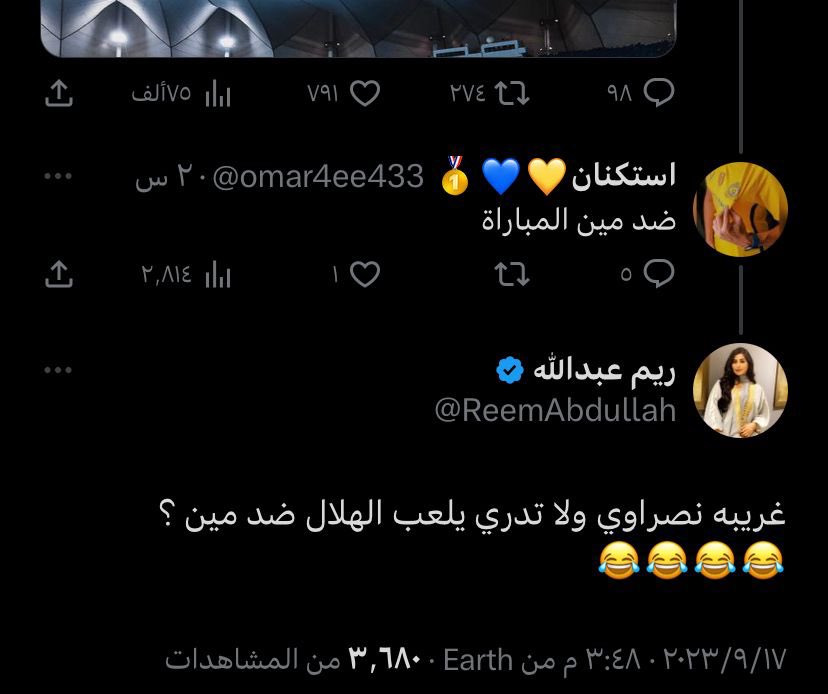View analytics of omar4ee433's reply
The height and width of the screenshot is (694, 828).
click(x=217, y=274)
